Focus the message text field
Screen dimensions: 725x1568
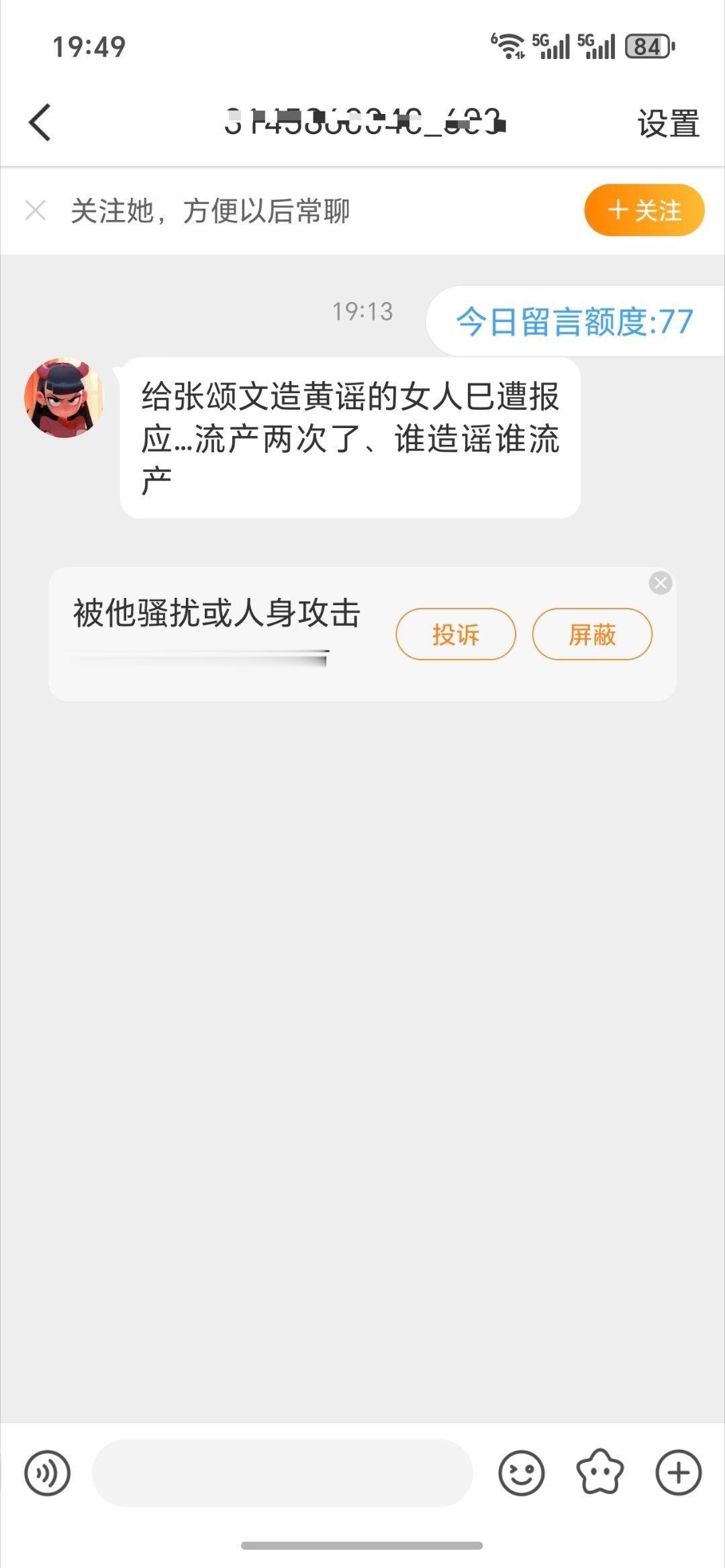282,1473
